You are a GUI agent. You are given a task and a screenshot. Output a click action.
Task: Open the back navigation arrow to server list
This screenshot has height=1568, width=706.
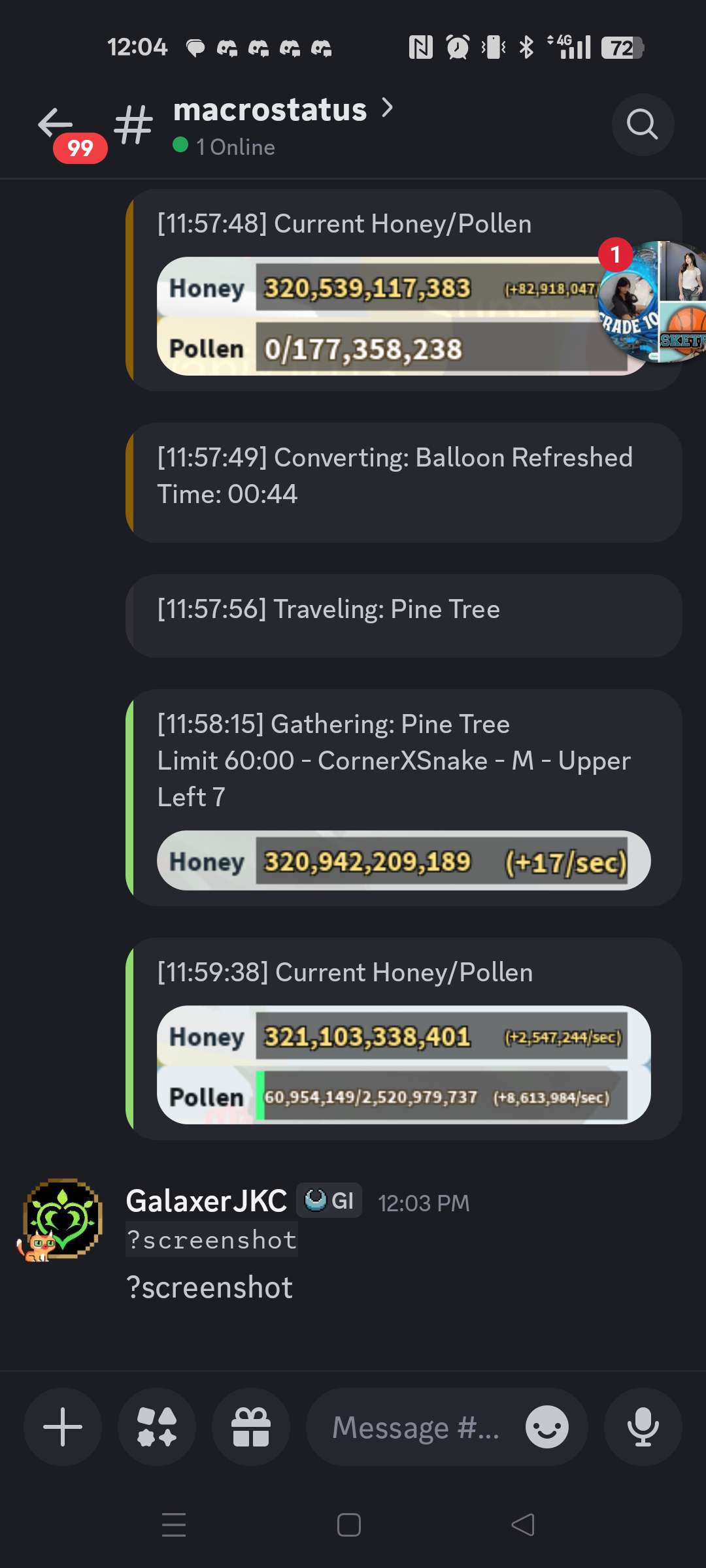54,123
